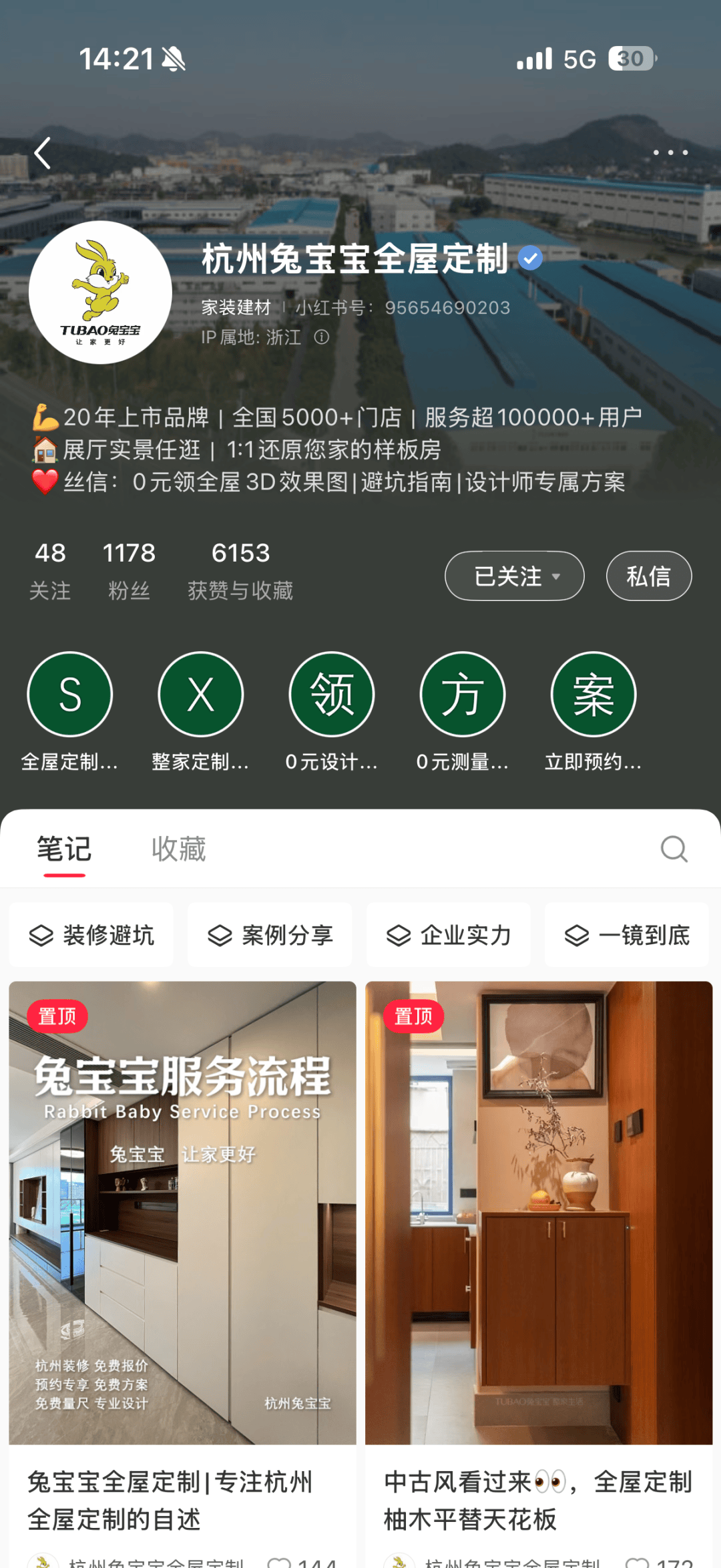Open the 兔宝宝服务流程 pinned note
The height and width of the screenshot is (1568, 721).
point(182,1212)
